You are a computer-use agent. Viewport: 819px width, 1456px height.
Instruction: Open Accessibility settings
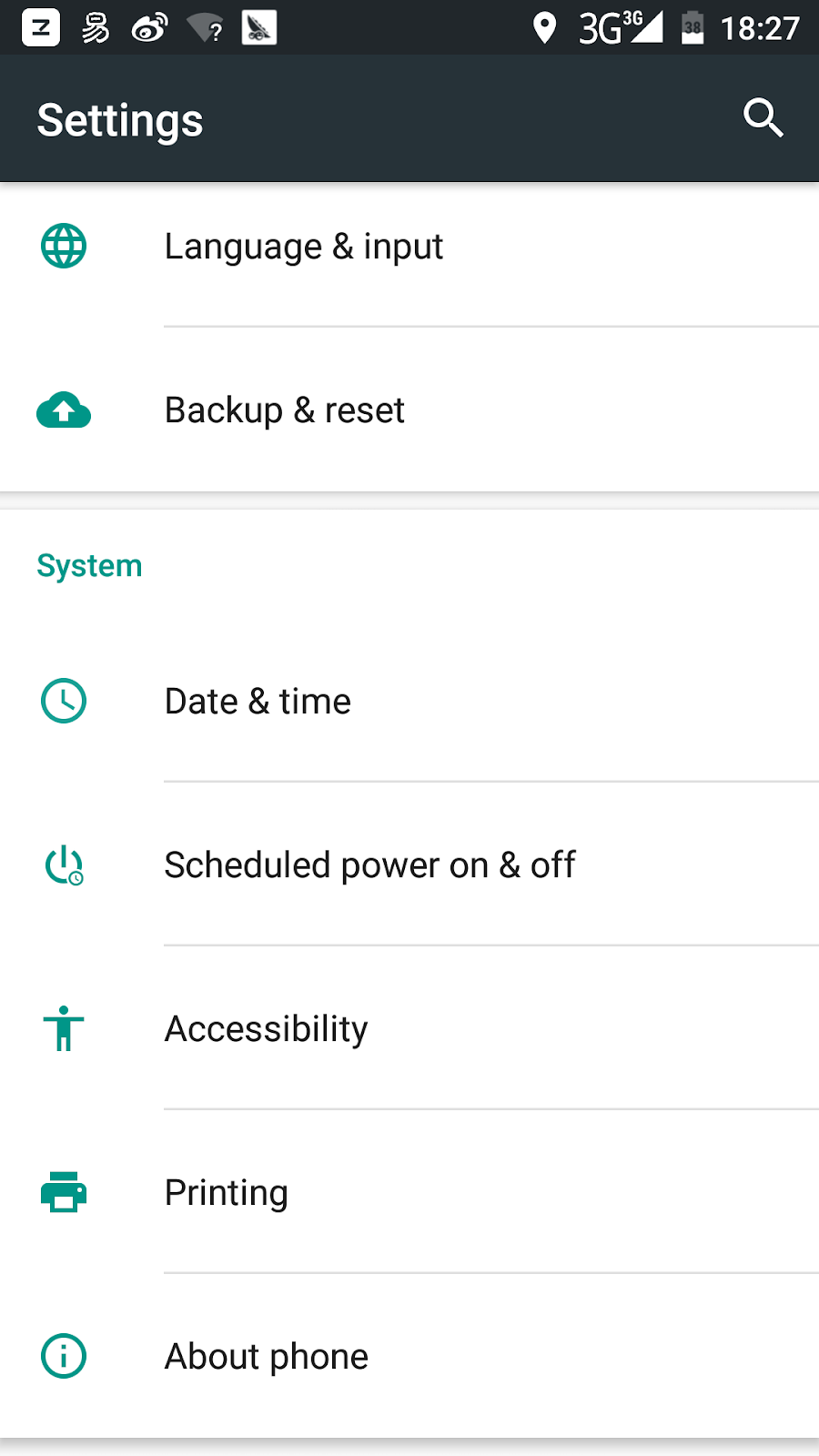click(409, 1028)
